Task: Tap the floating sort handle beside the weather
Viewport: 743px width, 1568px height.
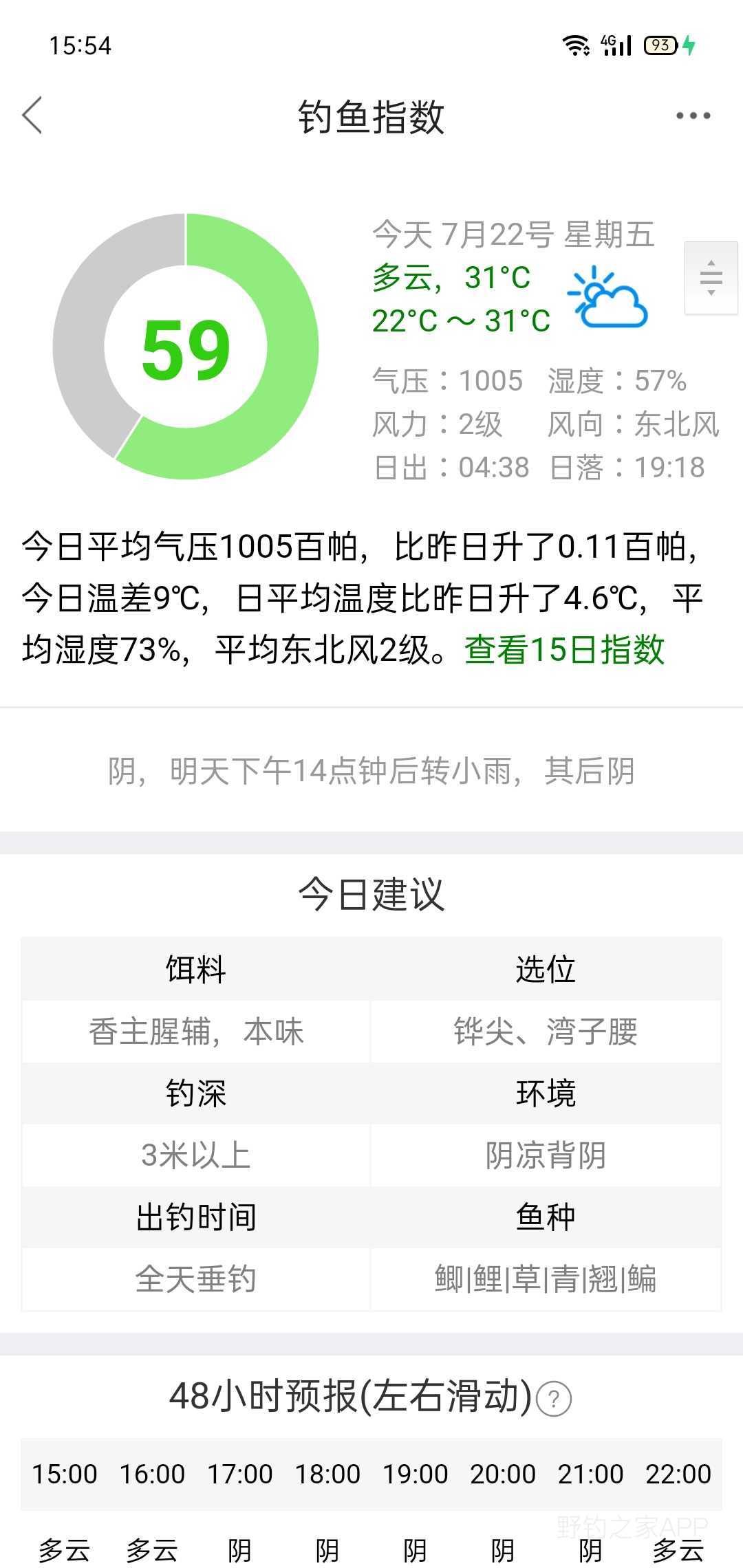Action: coord(711,278)
